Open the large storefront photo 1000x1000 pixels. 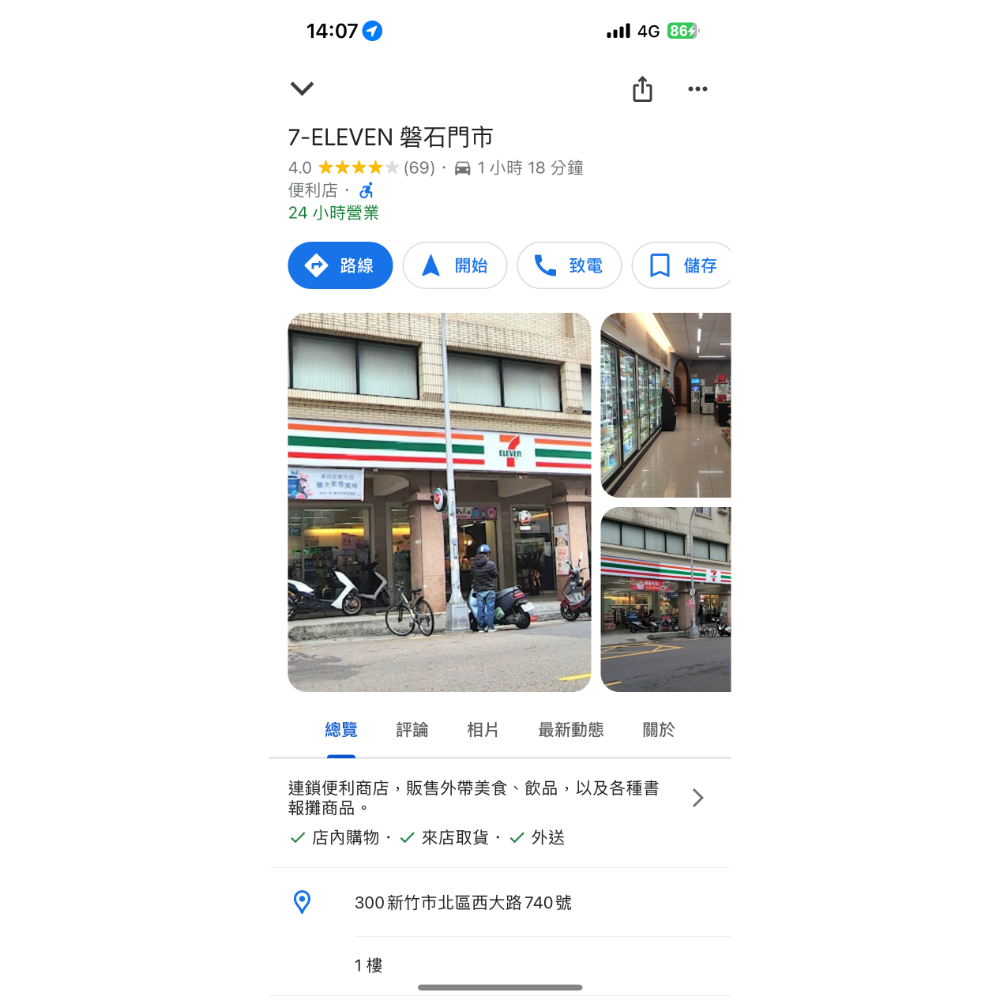pyautogui.click(x=439, y=502)
